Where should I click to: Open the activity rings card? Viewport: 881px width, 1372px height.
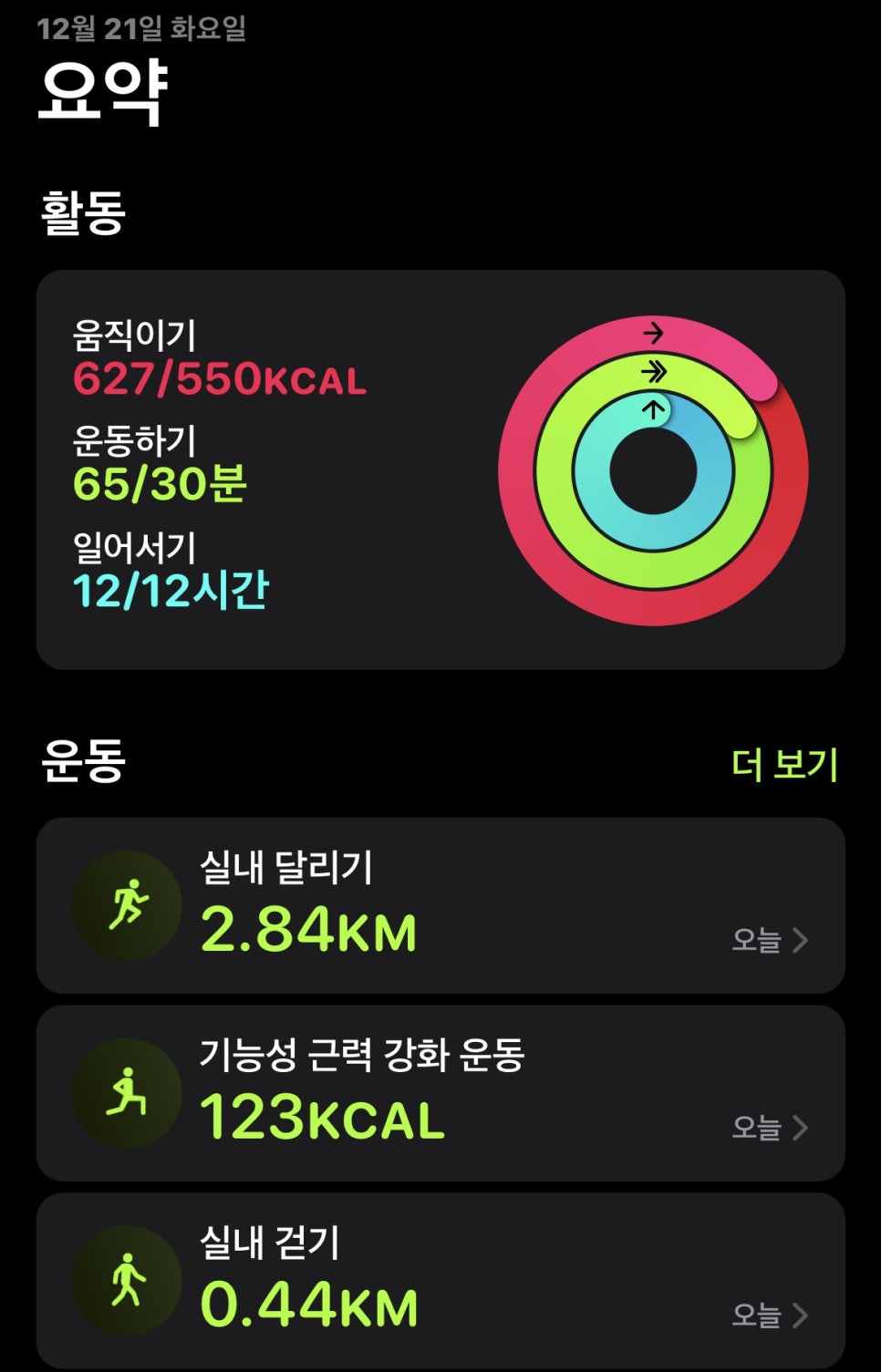(440, 469)
